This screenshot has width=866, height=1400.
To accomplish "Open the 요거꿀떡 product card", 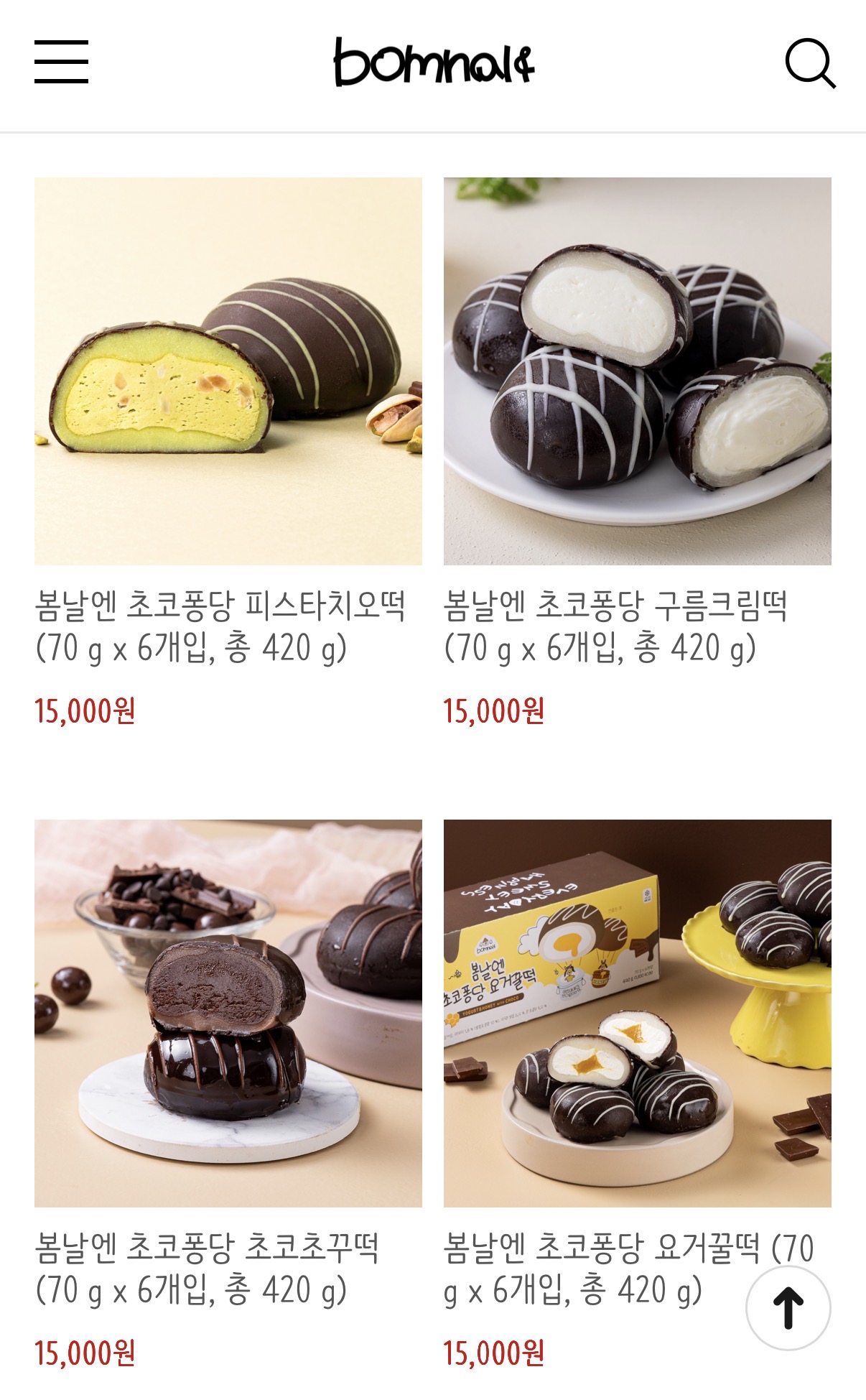I will [638, 1095].
